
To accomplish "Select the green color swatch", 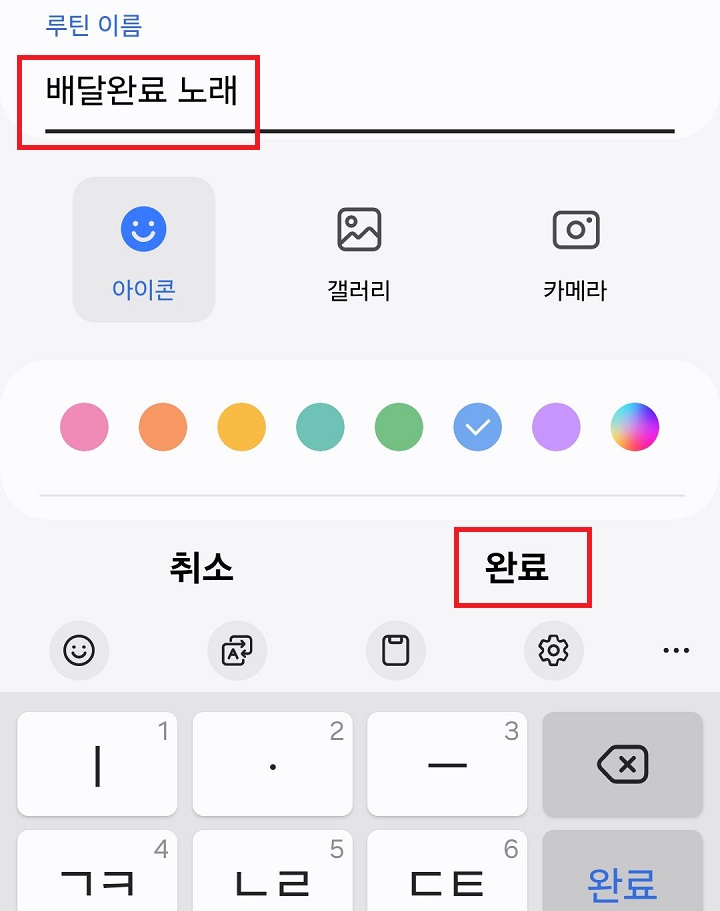I will [x=399, y=427].
